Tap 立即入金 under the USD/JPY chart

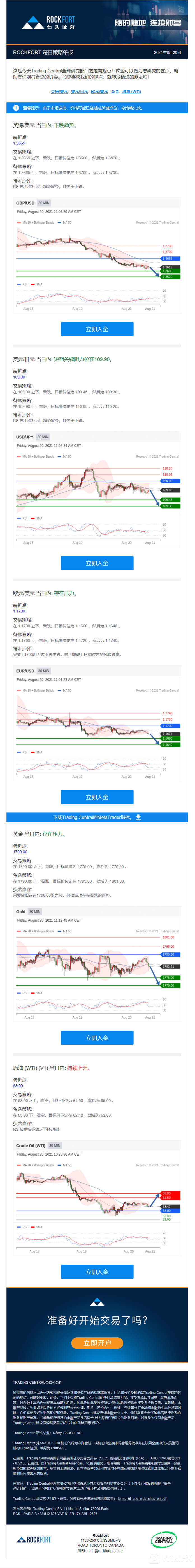(97, 563)
